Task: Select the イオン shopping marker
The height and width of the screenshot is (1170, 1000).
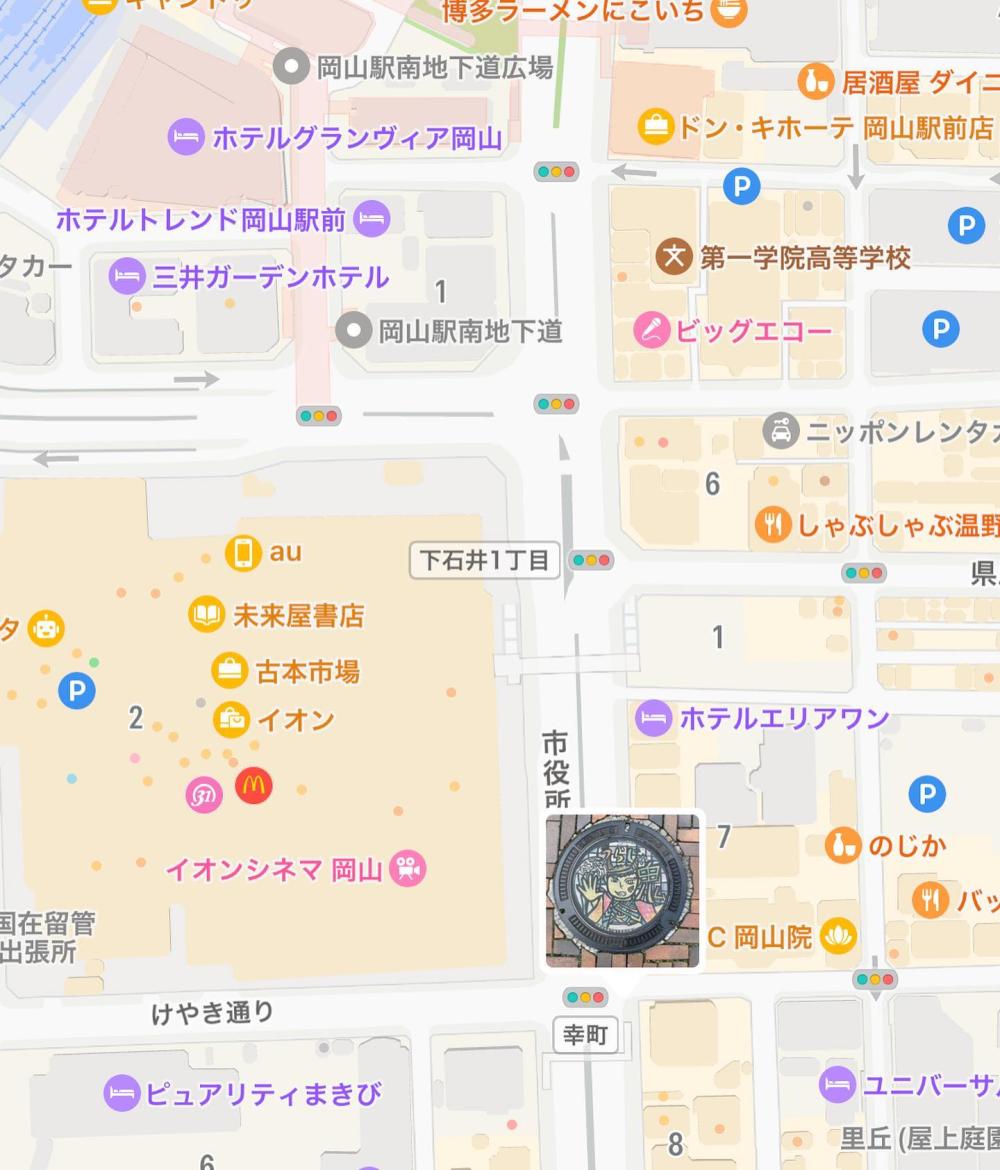Action: point(232,719)
